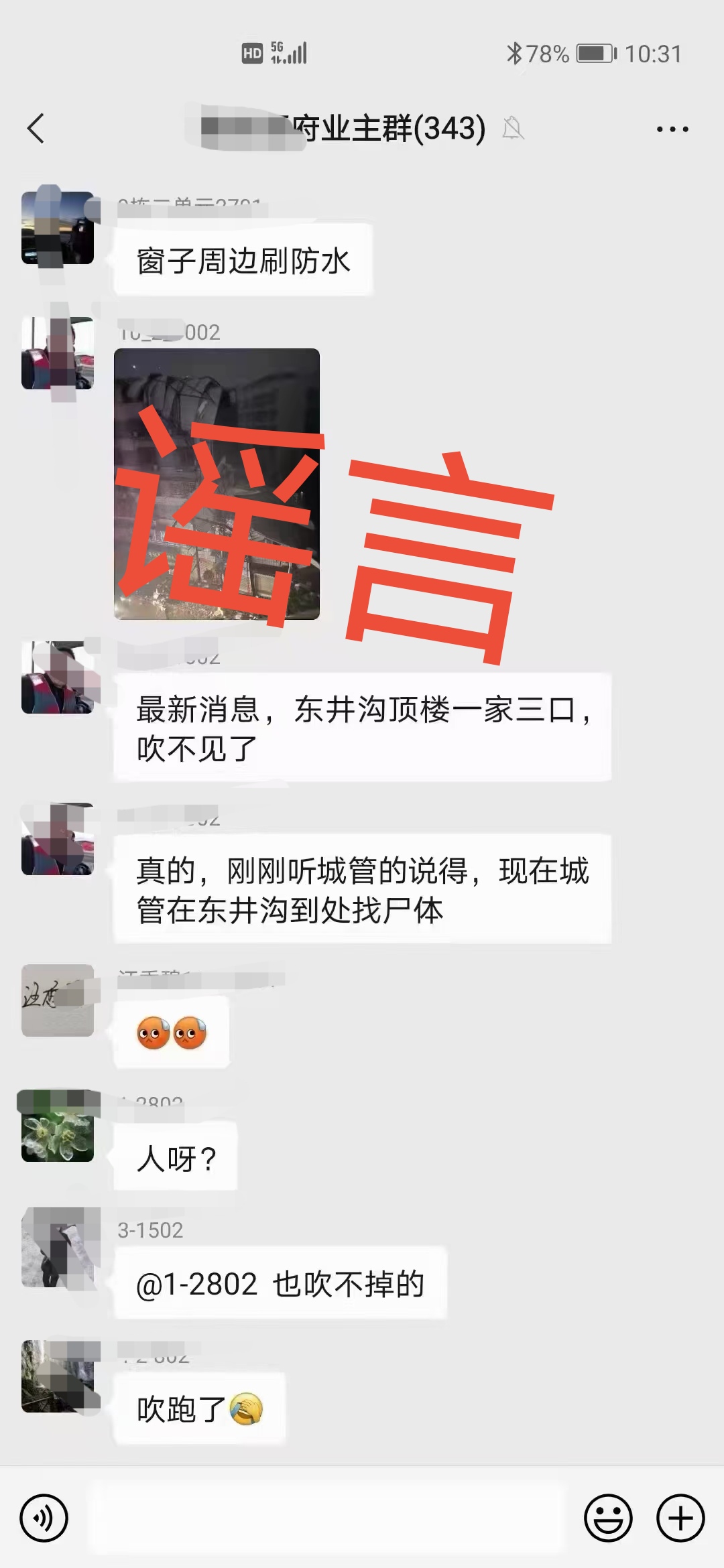Go back from the group chat
Viewport: 724px width, 1568px height.
[x=36, y=128]
